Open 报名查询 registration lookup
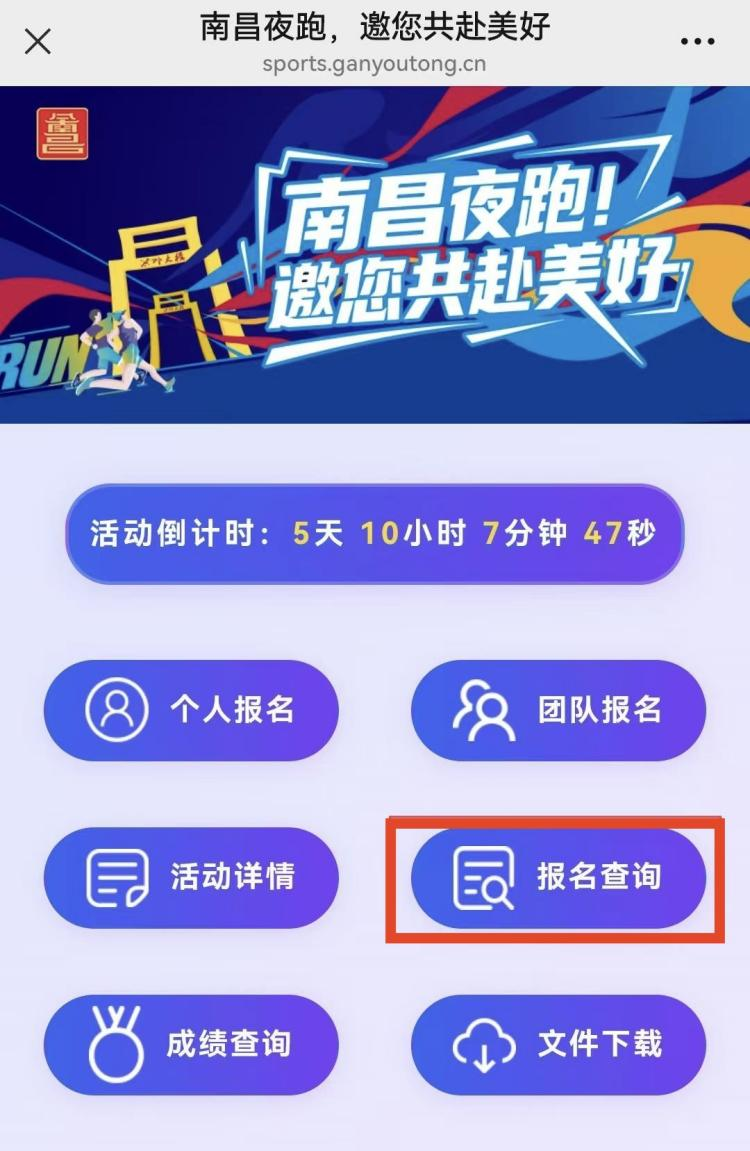 (x=558, y=877)
